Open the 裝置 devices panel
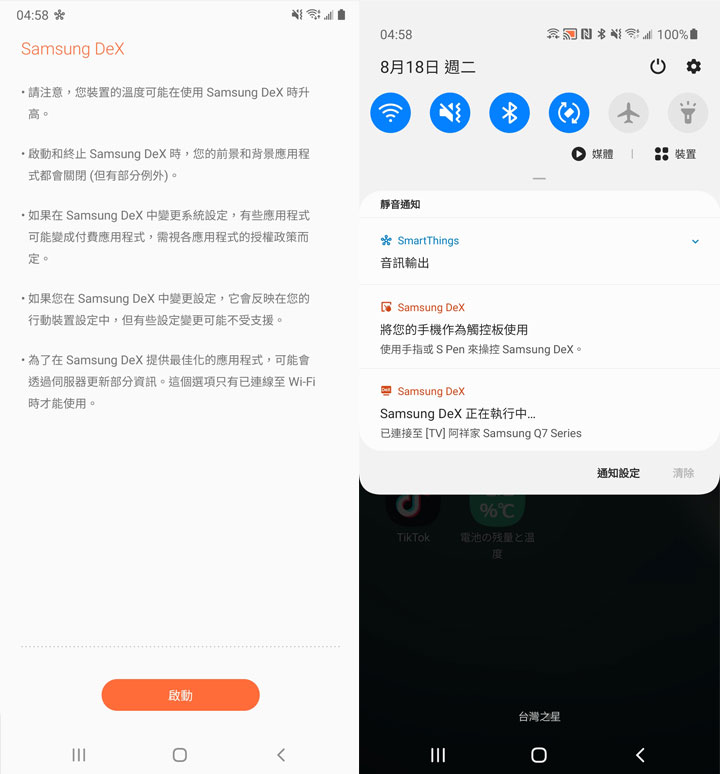The height and width of the screenshot is (774, 720). point(680,155)
